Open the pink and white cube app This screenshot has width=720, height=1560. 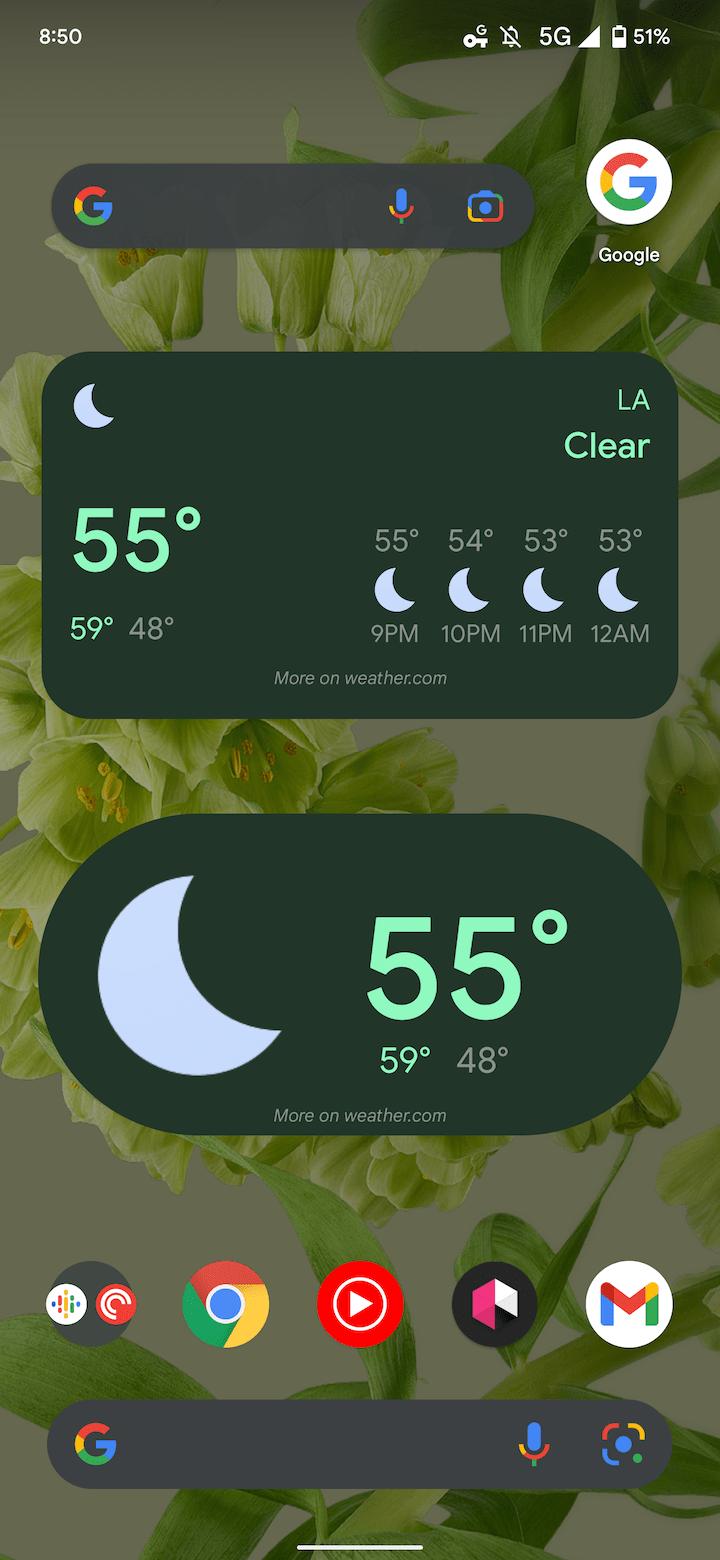pyautogui.click(x=495, y=1304)
